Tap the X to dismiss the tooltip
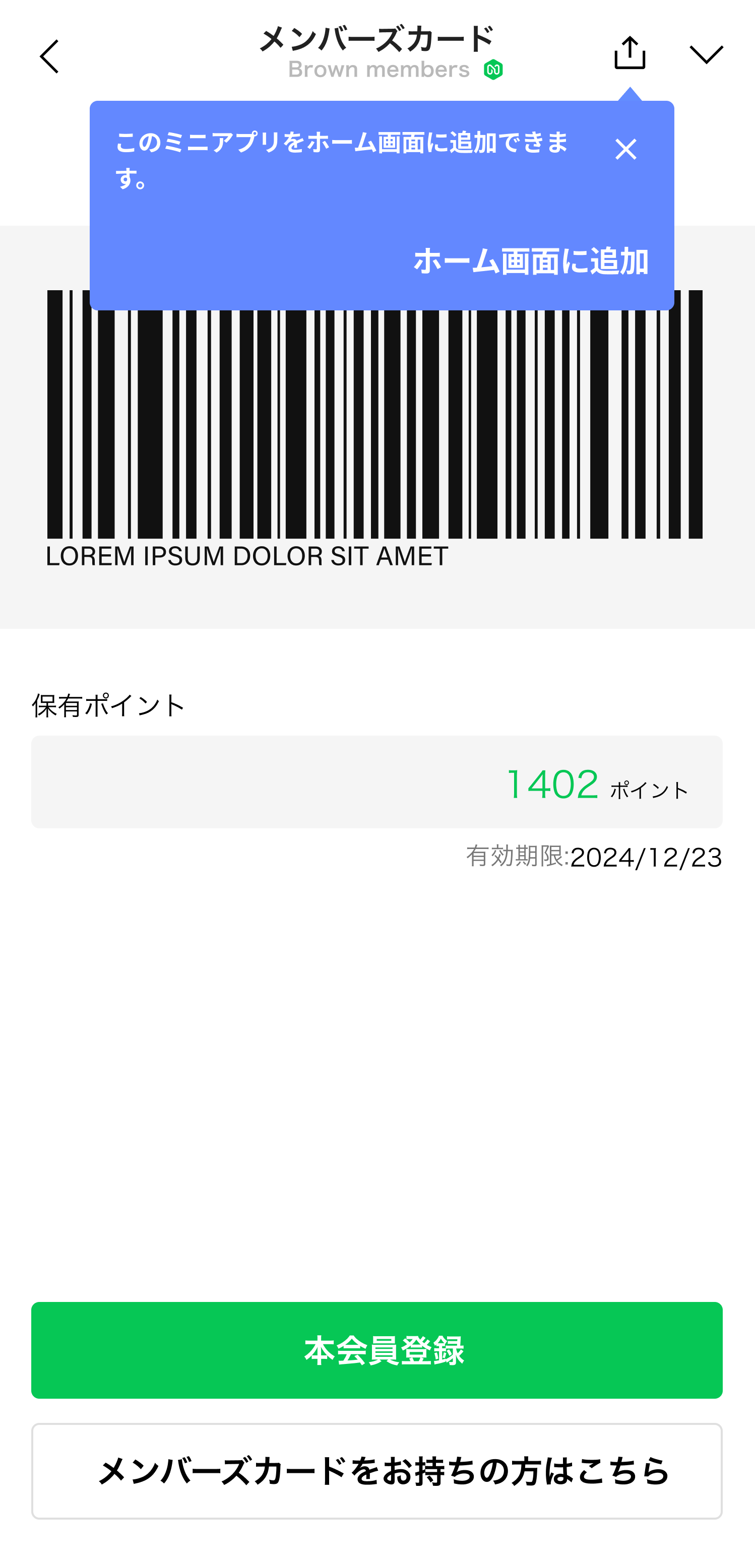 (626, 149)
